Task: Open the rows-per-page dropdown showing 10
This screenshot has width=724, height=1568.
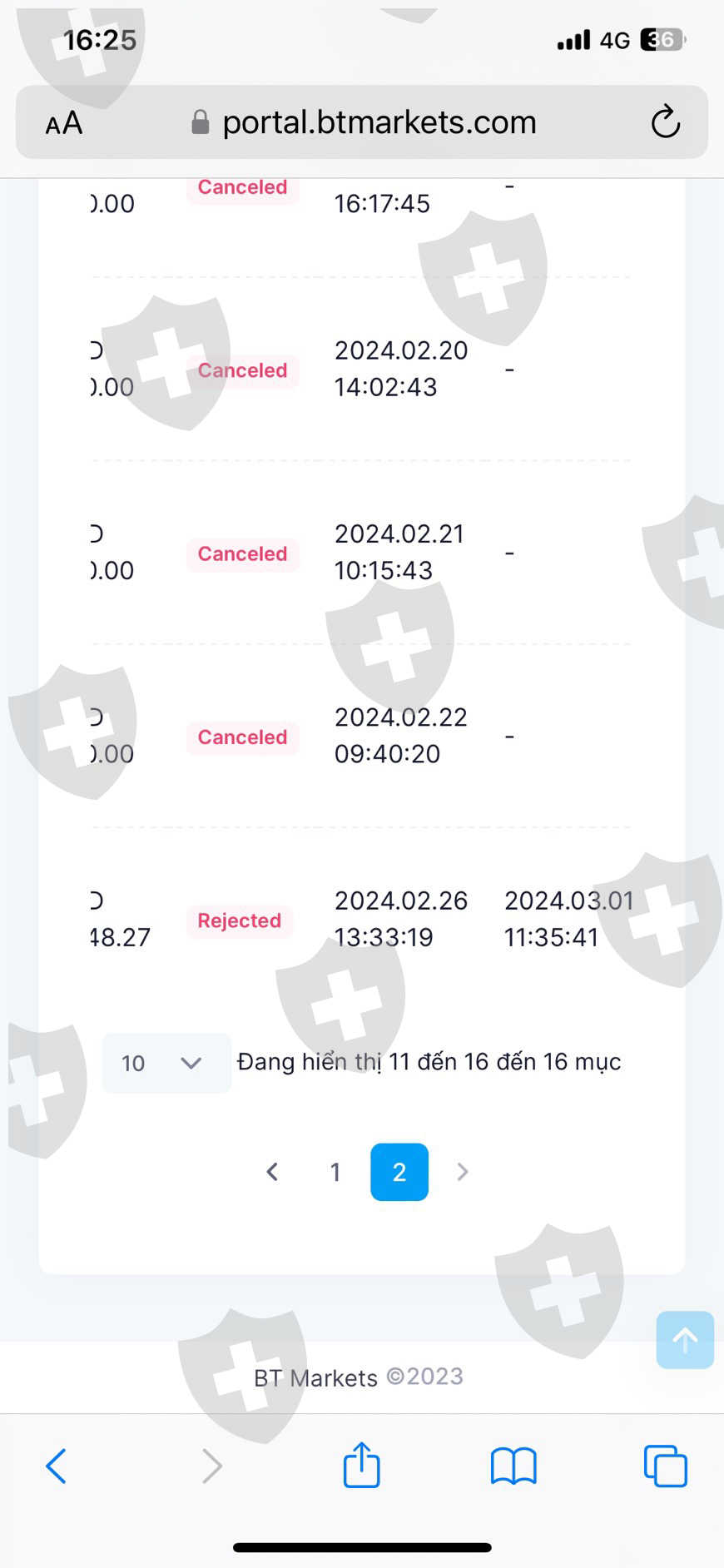Action: 166,1063
